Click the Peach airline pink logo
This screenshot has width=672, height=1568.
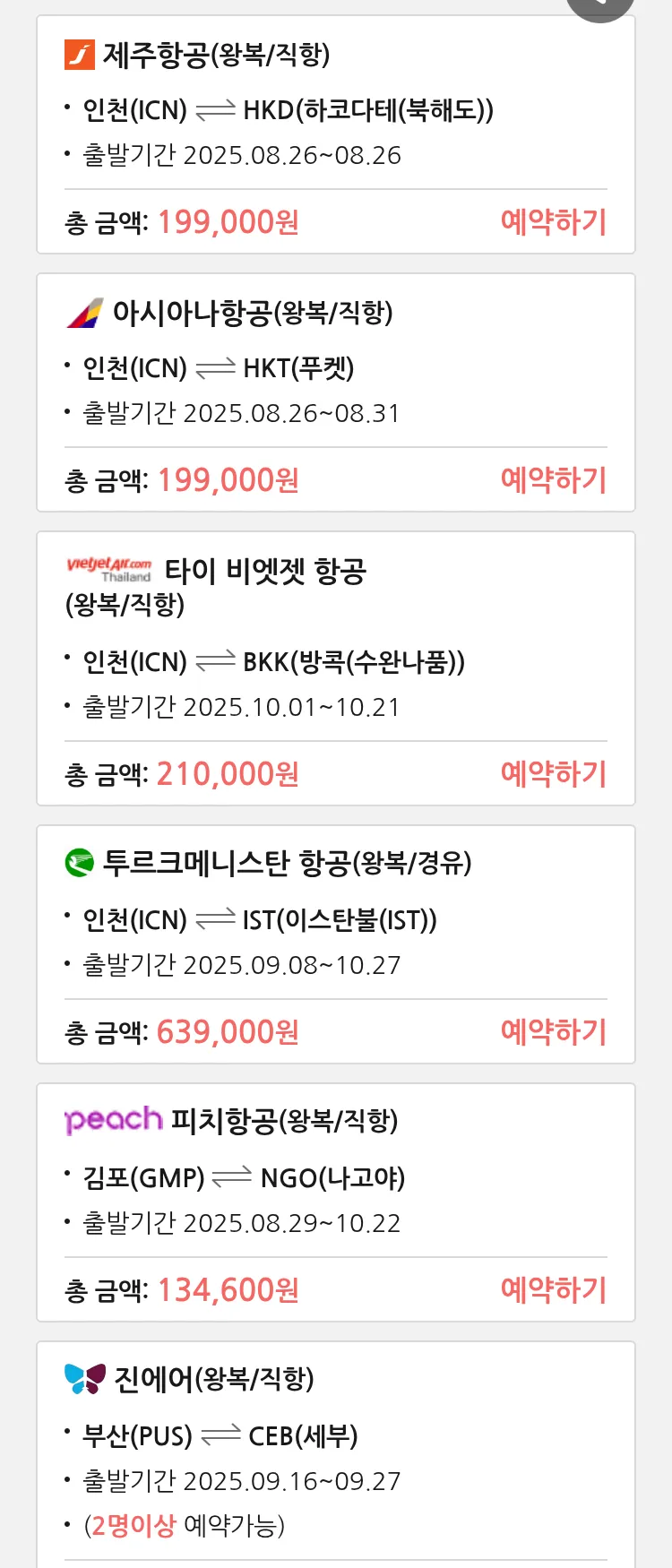point(114,1120)
